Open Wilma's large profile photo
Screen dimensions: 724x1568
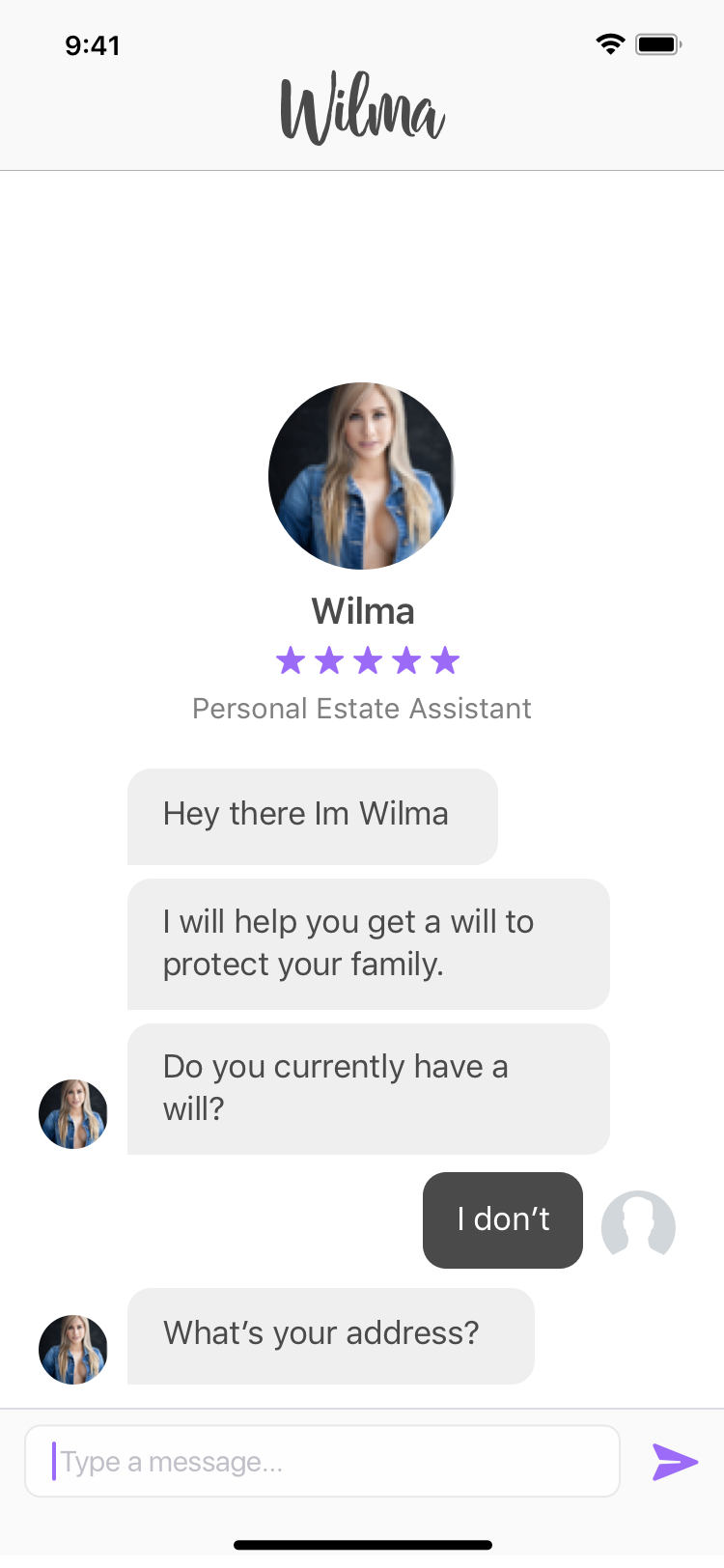tap(361, 476)
